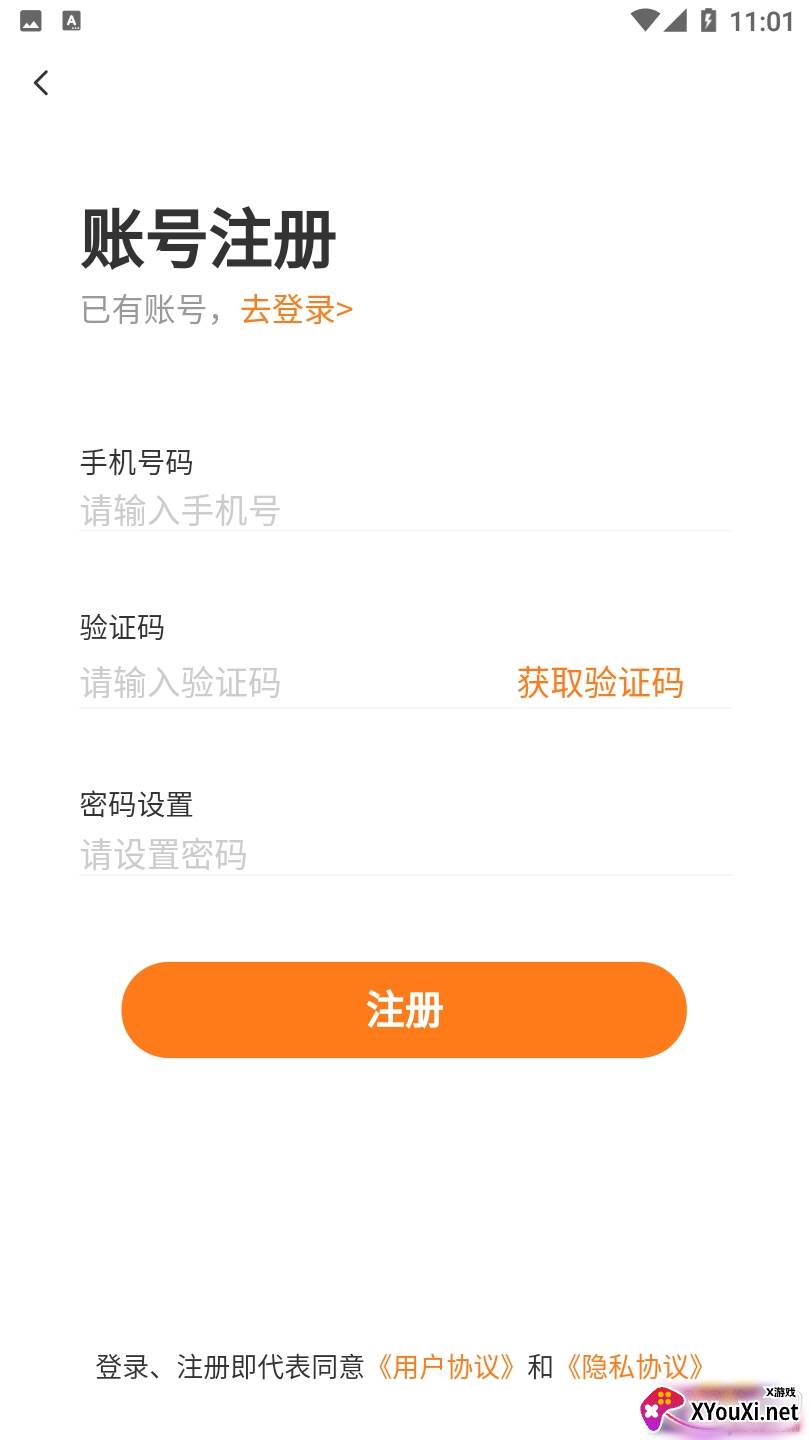
Task: Open the 《用户协议》 user agreement
Action: [446, 1367]
